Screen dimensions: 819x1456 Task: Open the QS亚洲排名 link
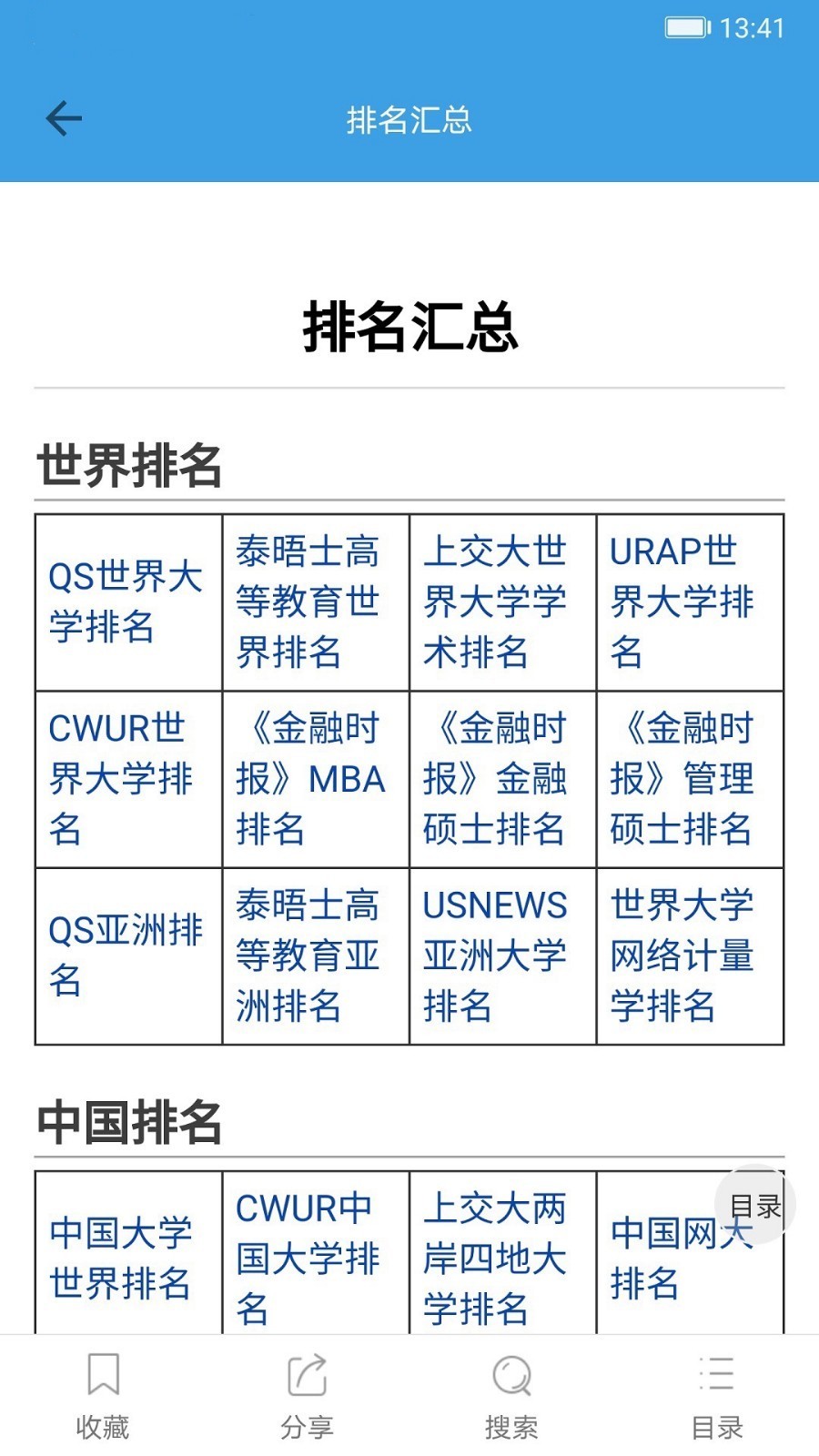click(x=126, y=955)
